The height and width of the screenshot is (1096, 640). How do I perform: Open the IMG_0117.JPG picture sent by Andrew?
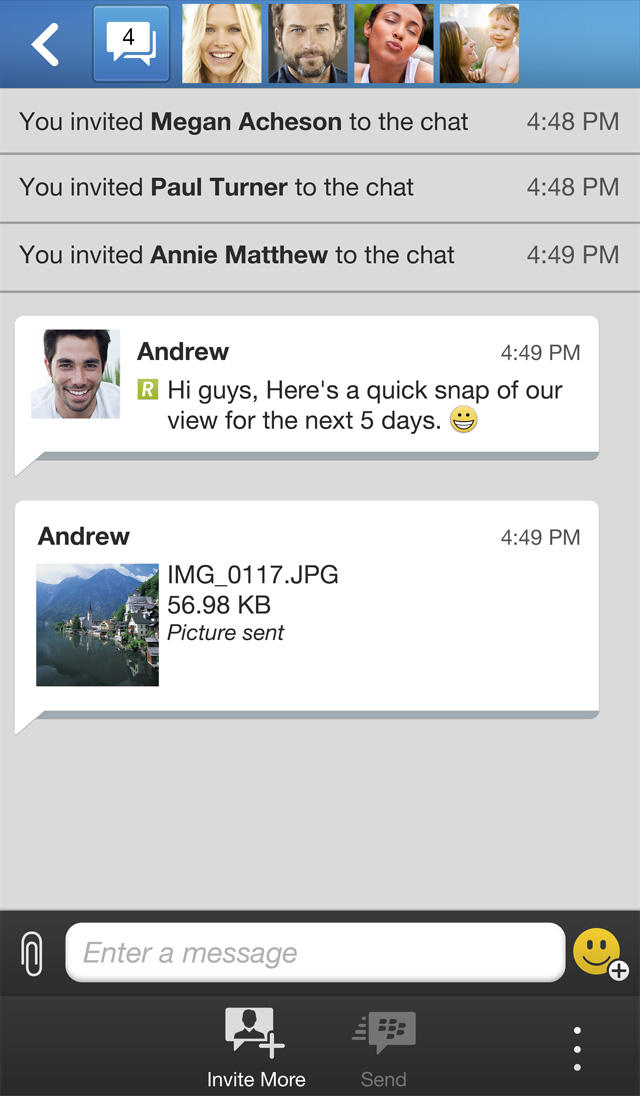click(x=97, y=625)
